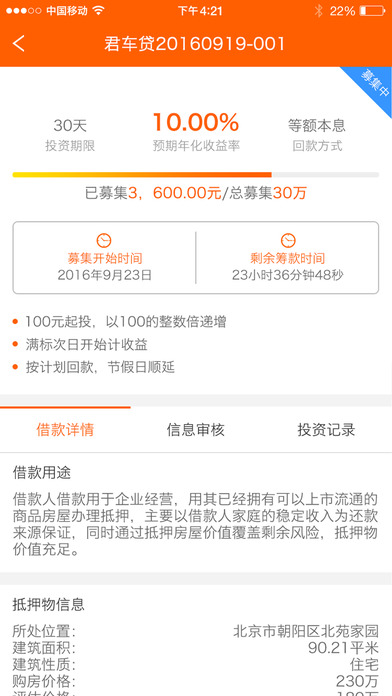Switch to the 信息审核 tab
The height and width of the screenshot is (696, 392).
(196, 430)
